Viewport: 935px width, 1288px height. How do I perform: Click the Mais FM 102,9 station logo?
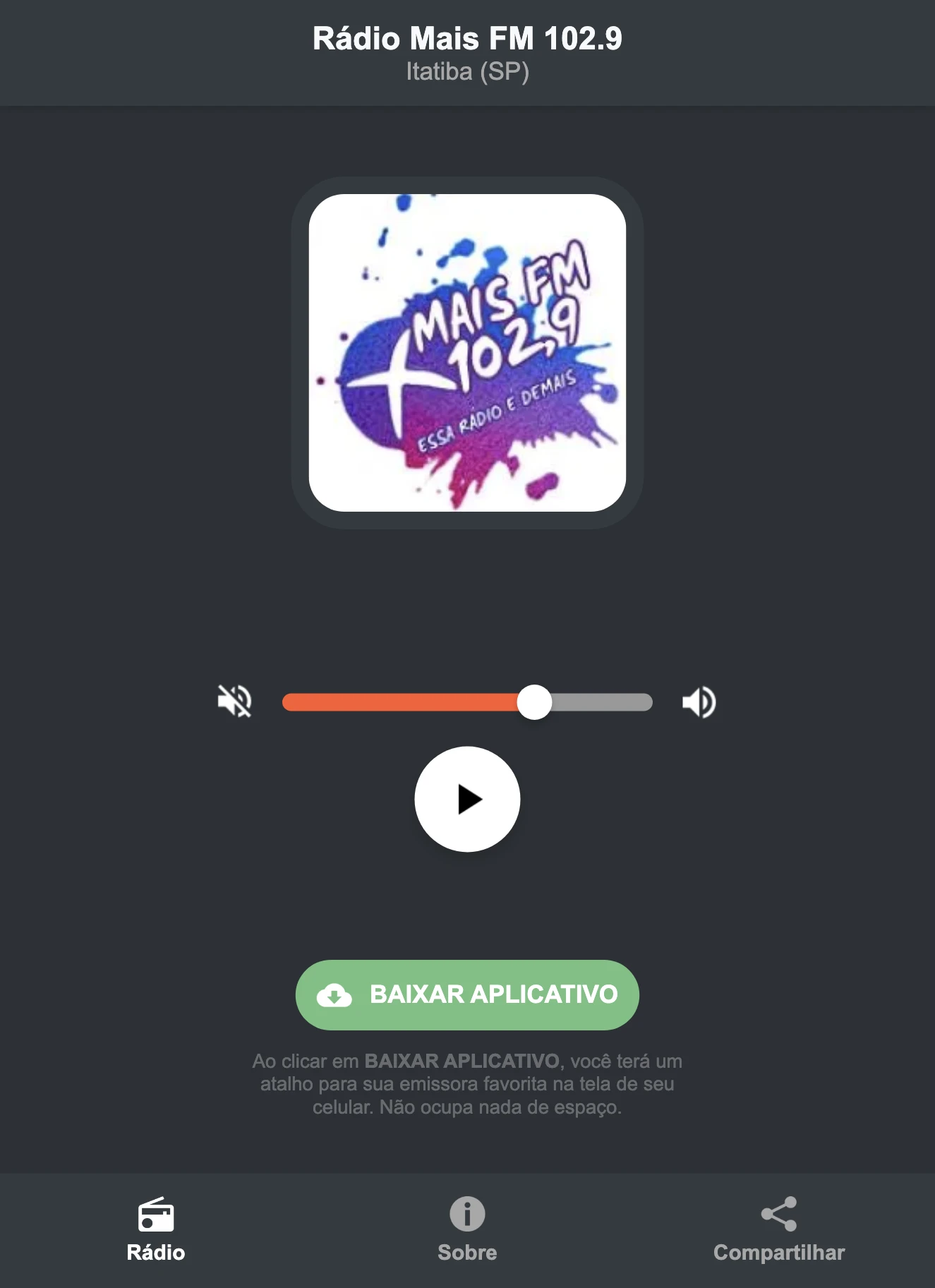(467, 351)
